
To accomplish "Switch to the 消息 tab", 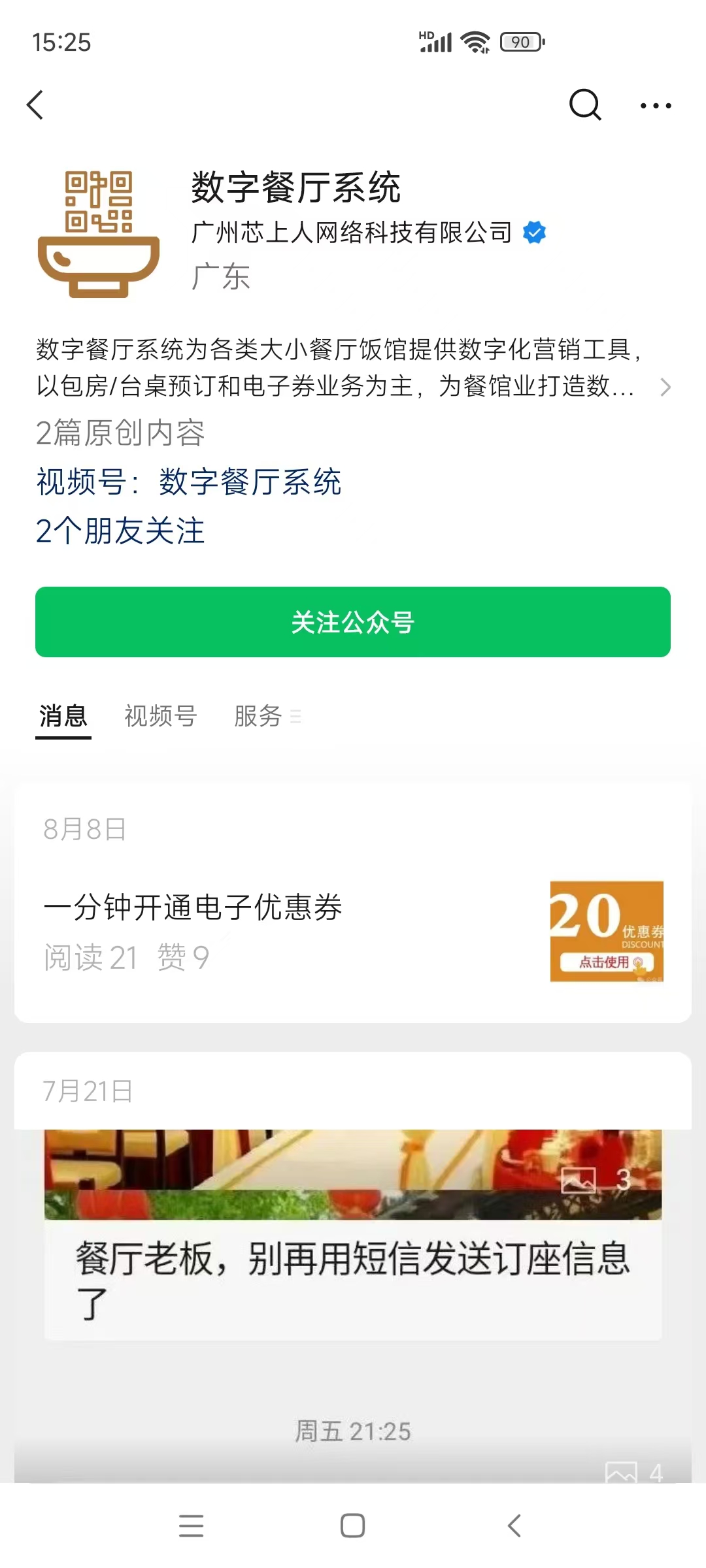I will pyautogui.click(x=63, y=716).
